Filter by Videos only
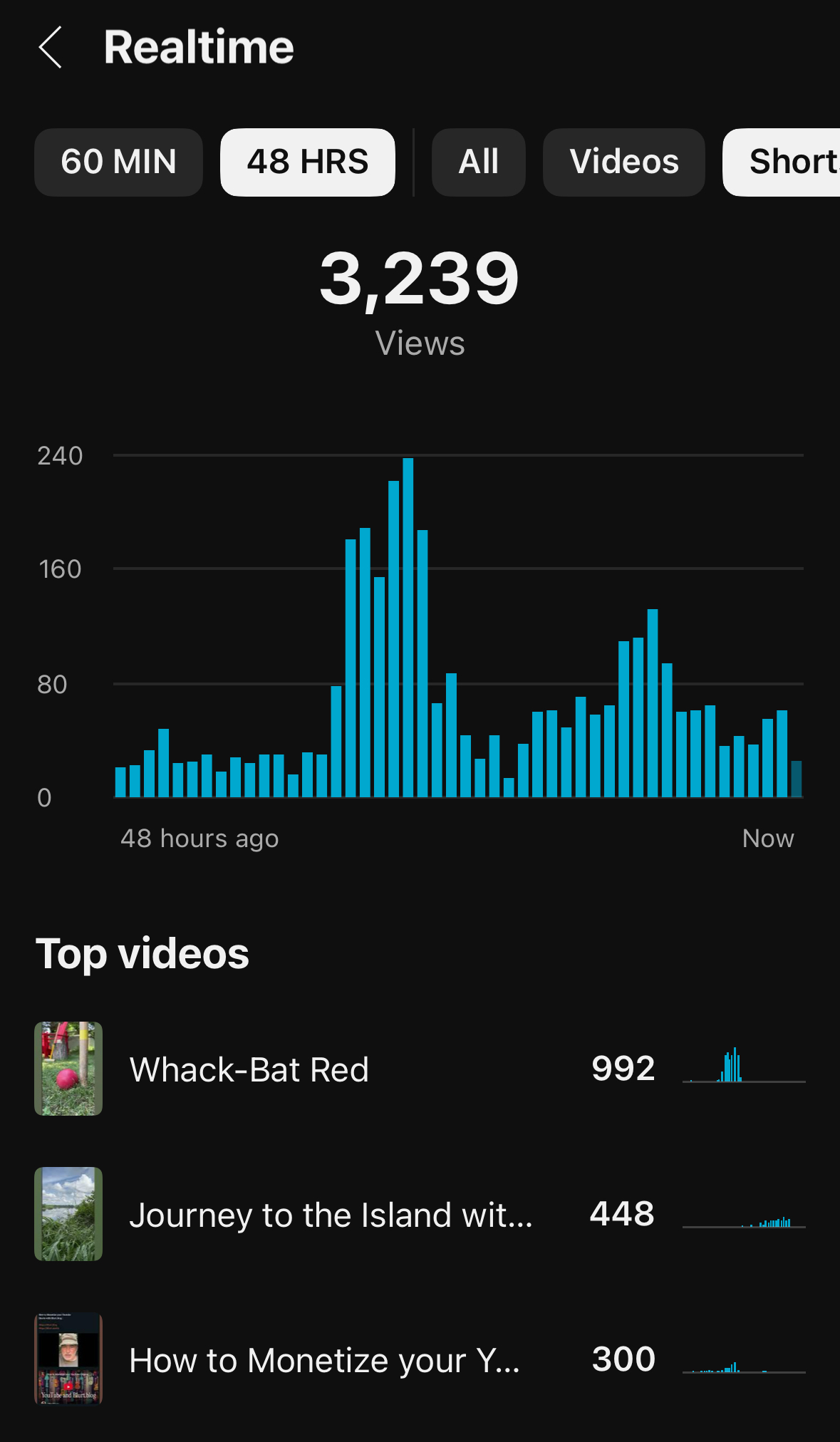 (623, 162)
